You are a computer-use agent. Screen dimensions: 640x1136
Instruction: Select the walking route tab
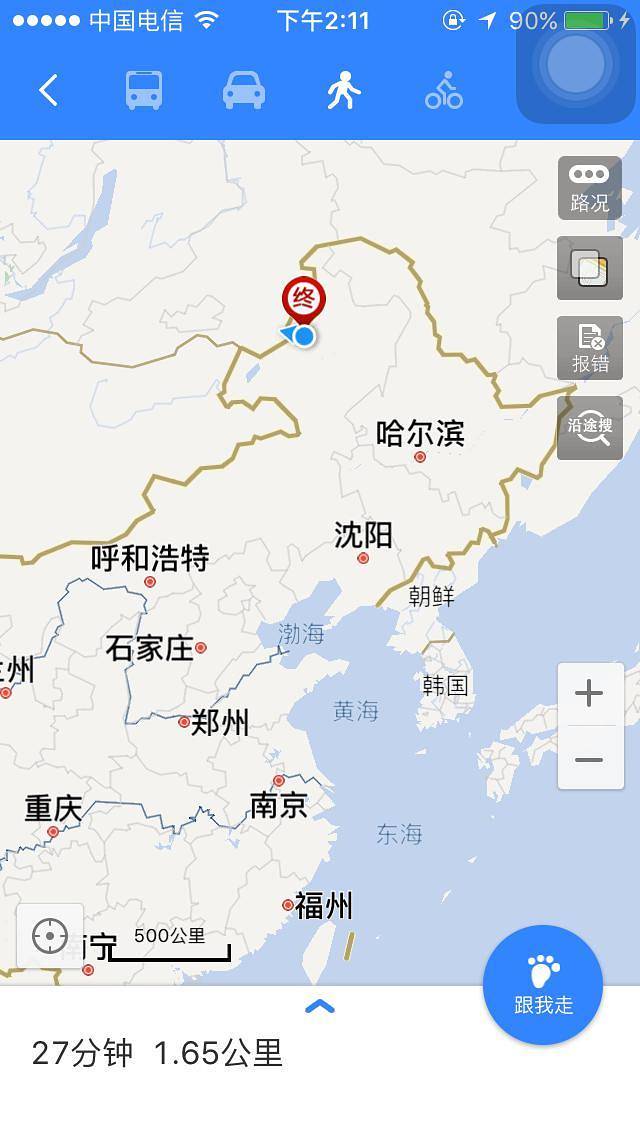click(343, 91)
